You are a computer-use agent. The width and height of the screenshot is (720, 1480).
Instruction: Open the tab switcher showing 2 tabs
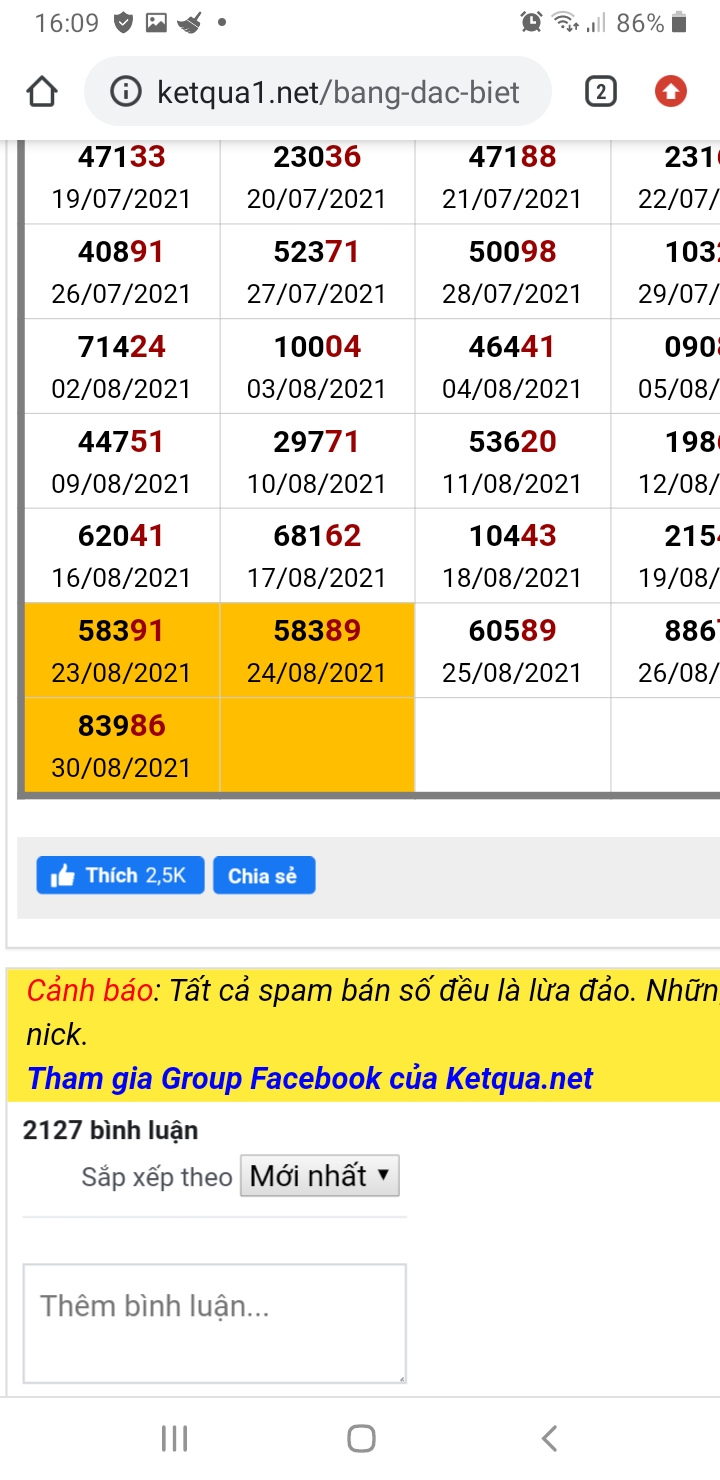pyautogui.click(x=600, y=93)
